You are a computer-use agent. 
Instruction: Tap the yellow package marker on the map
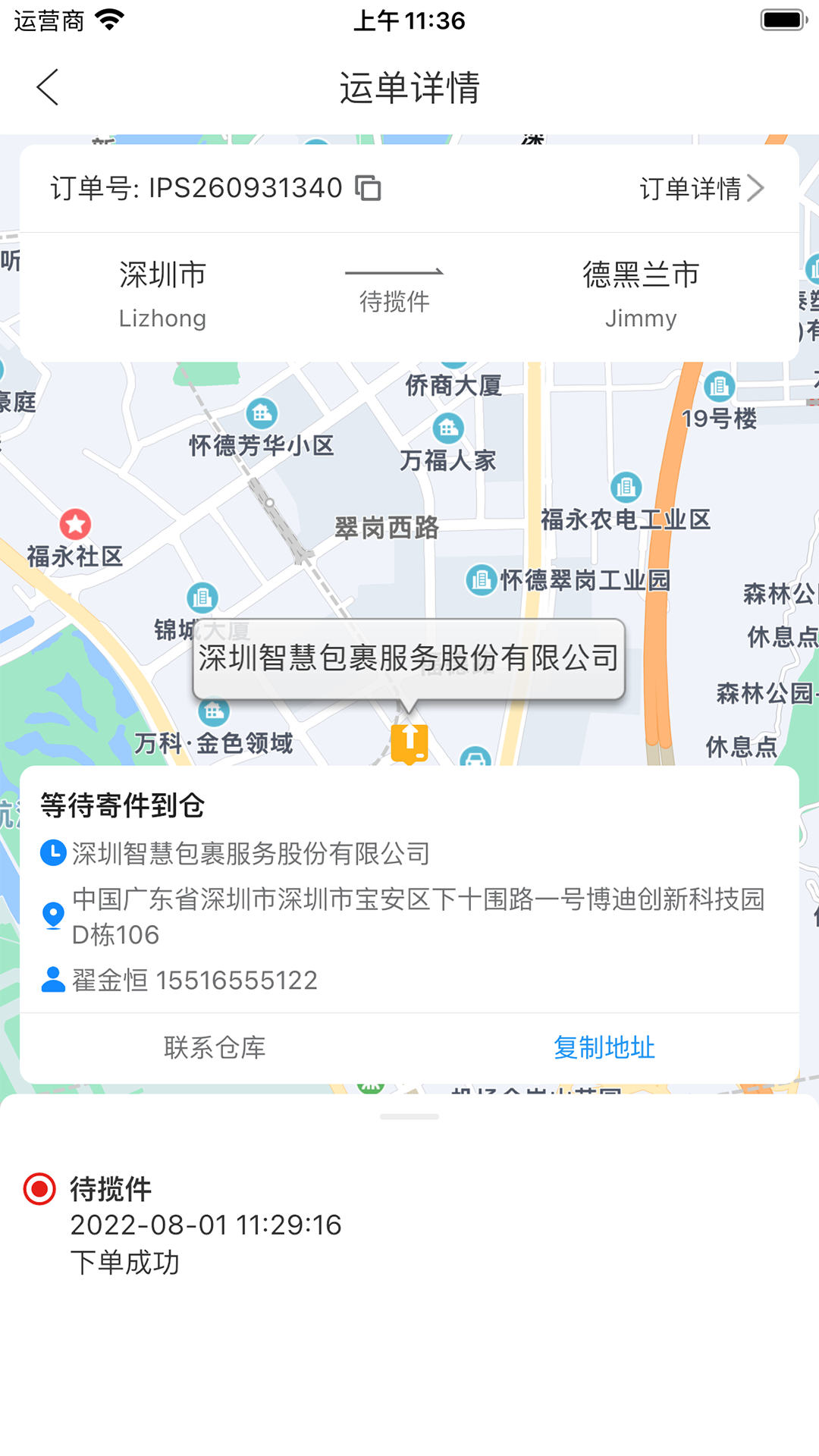coord(409,739)
